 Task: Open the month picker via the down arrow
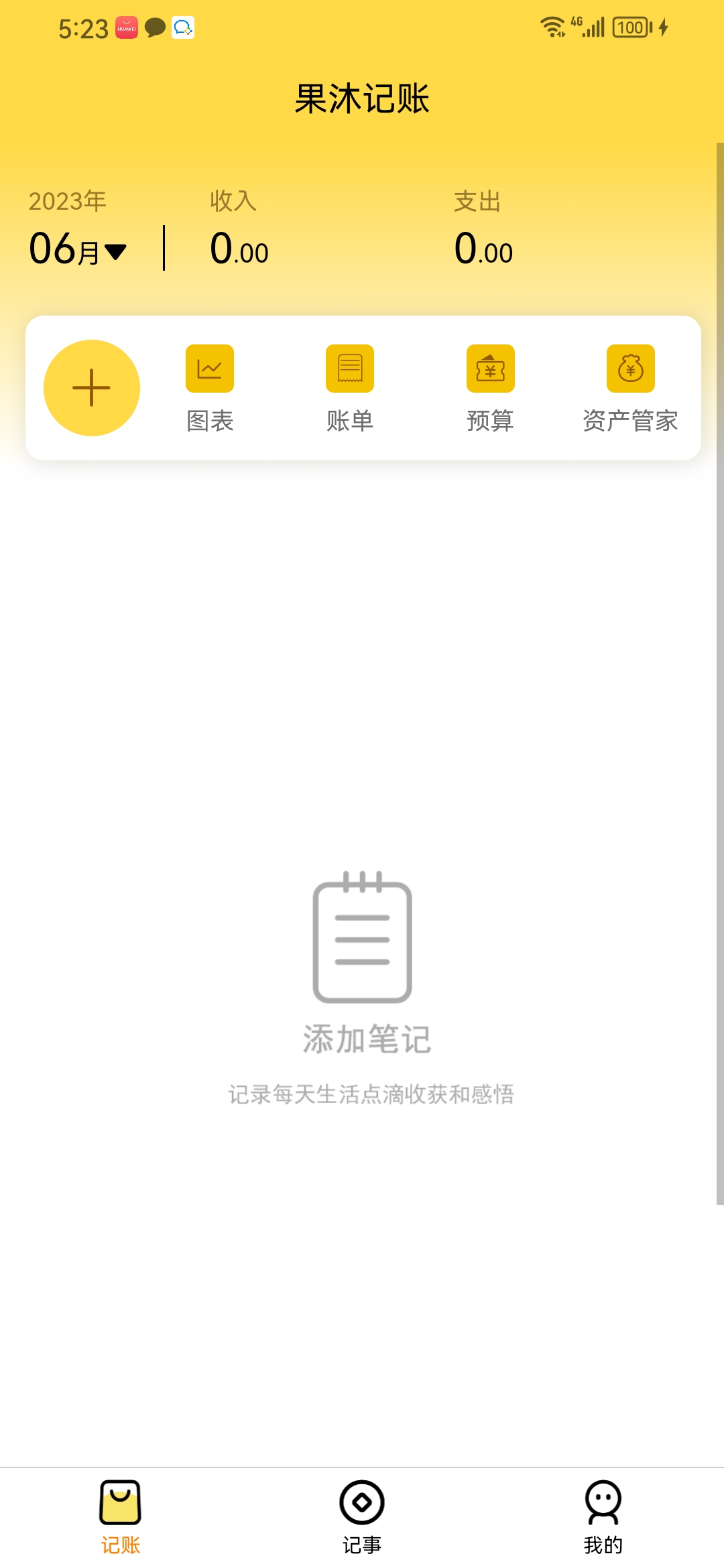115,251
